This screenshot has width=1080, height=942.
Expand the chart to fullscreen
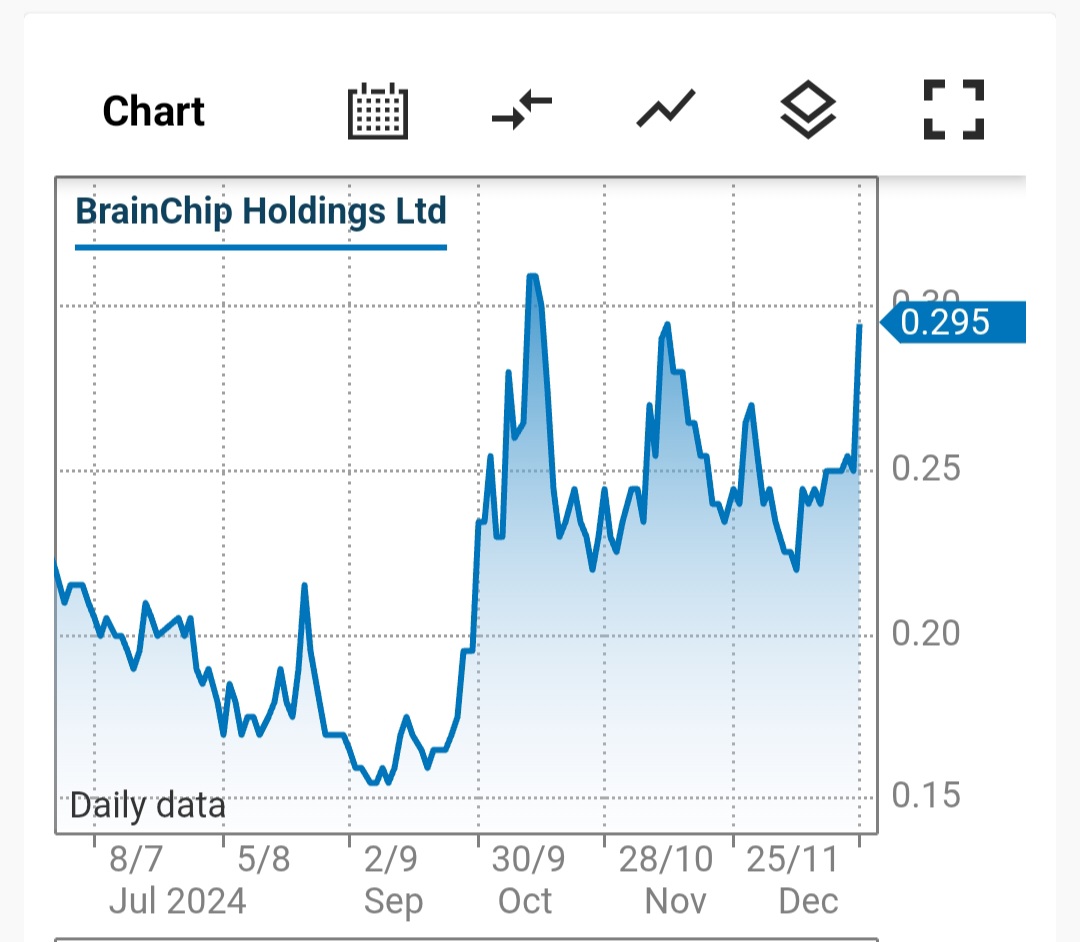[x=953, y=110]
